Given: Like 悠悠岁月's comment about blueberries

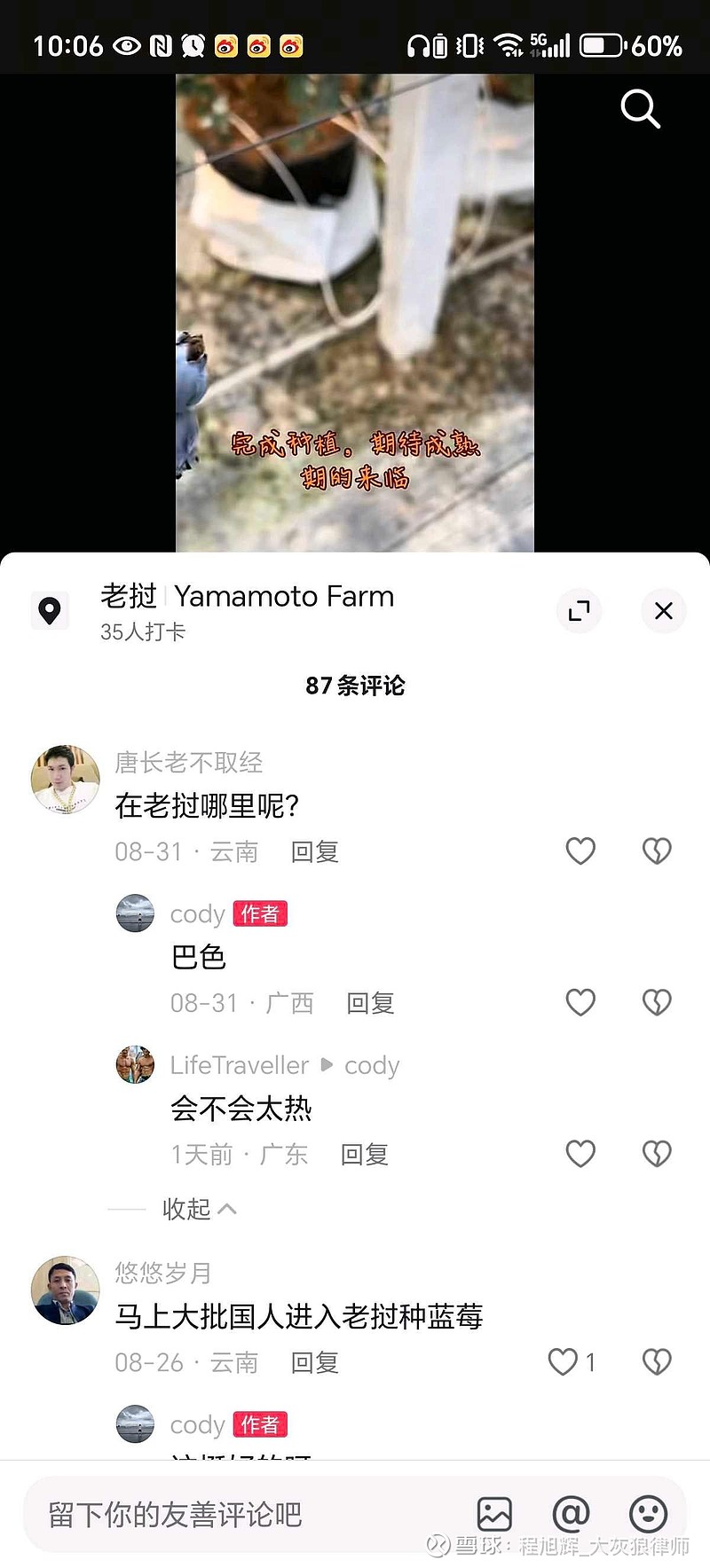Looking at the screenshot, I should point(563,1362).
